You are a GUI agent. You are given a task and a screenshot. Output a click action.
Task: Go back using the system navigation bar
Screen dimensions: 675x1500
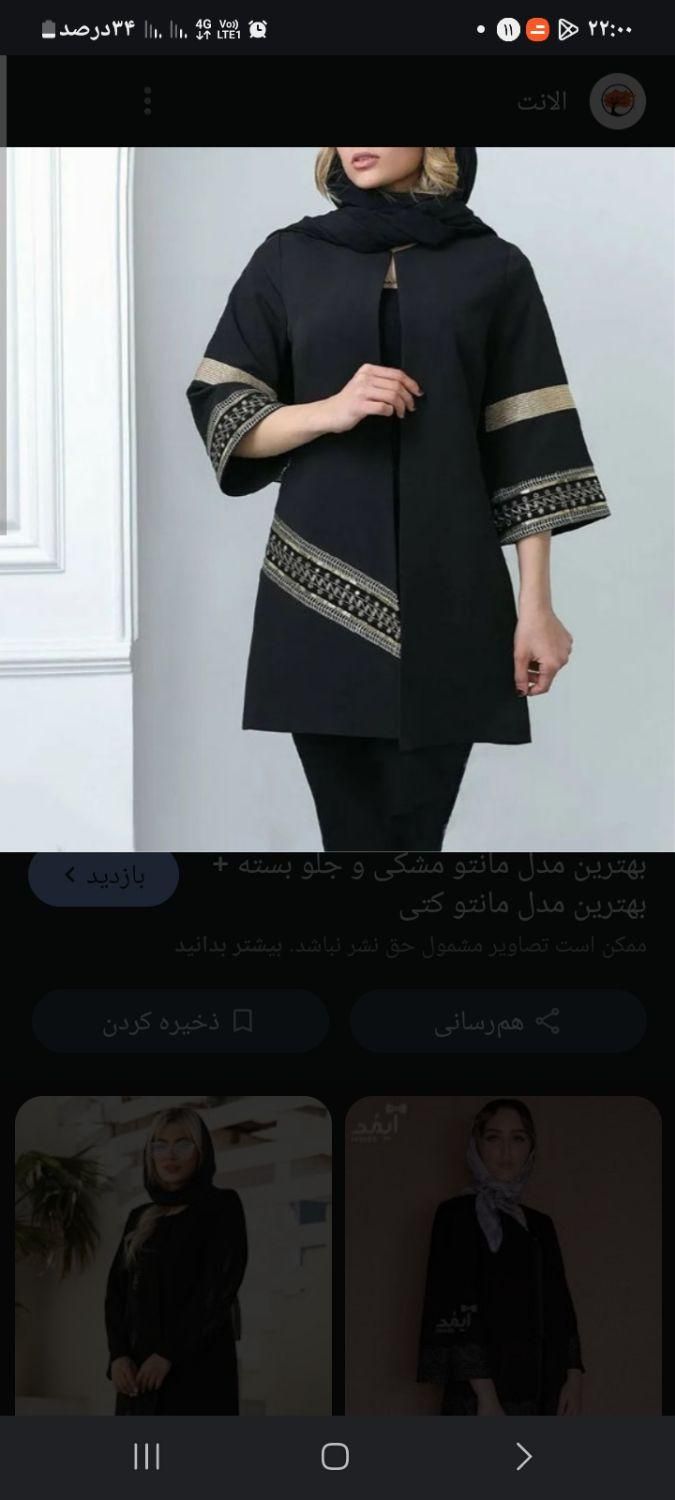[523, 1456]
